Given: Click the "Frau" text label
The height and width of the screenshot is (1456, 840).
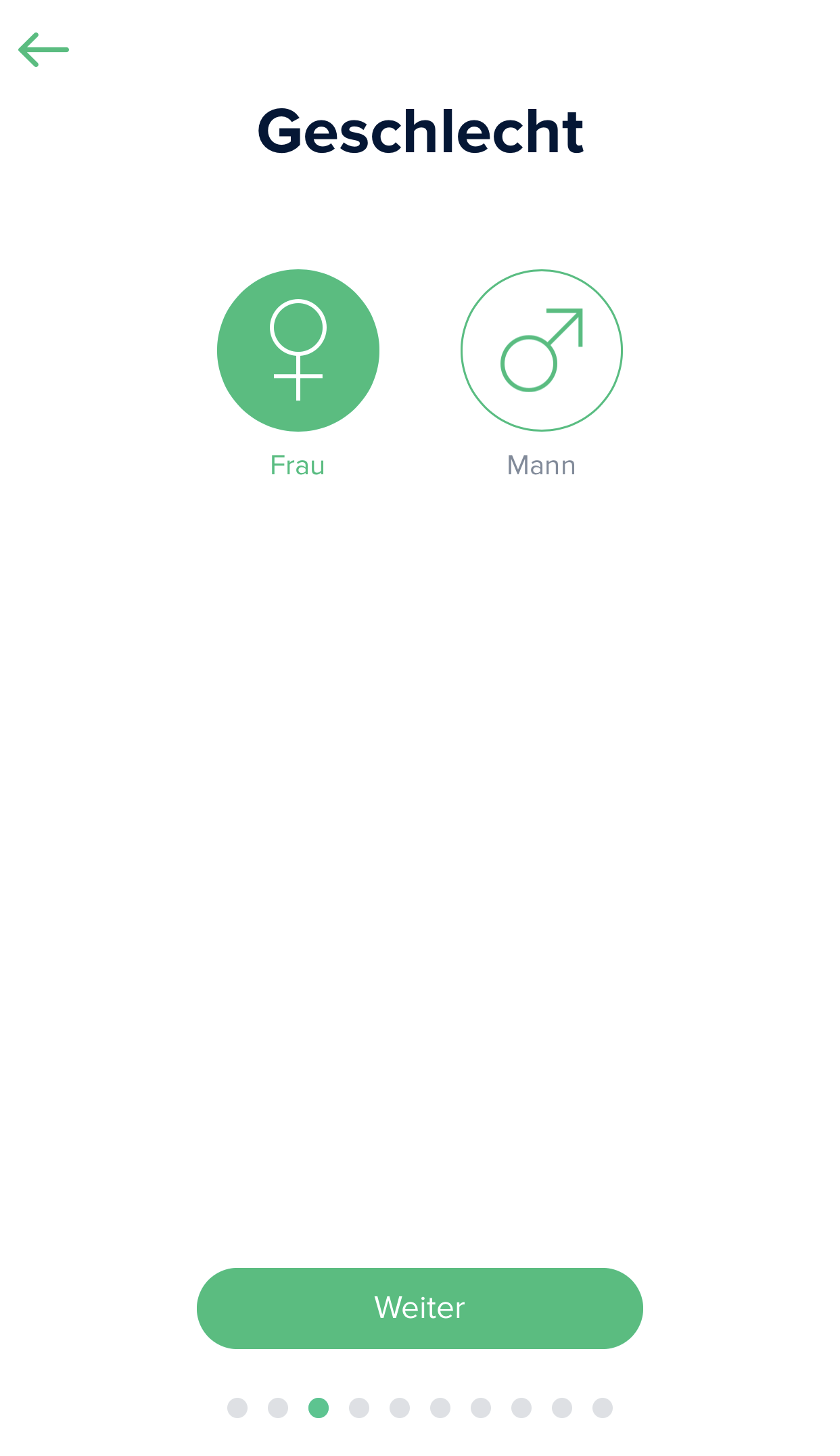Looking at the screenshot, I should tap(298, 465).
